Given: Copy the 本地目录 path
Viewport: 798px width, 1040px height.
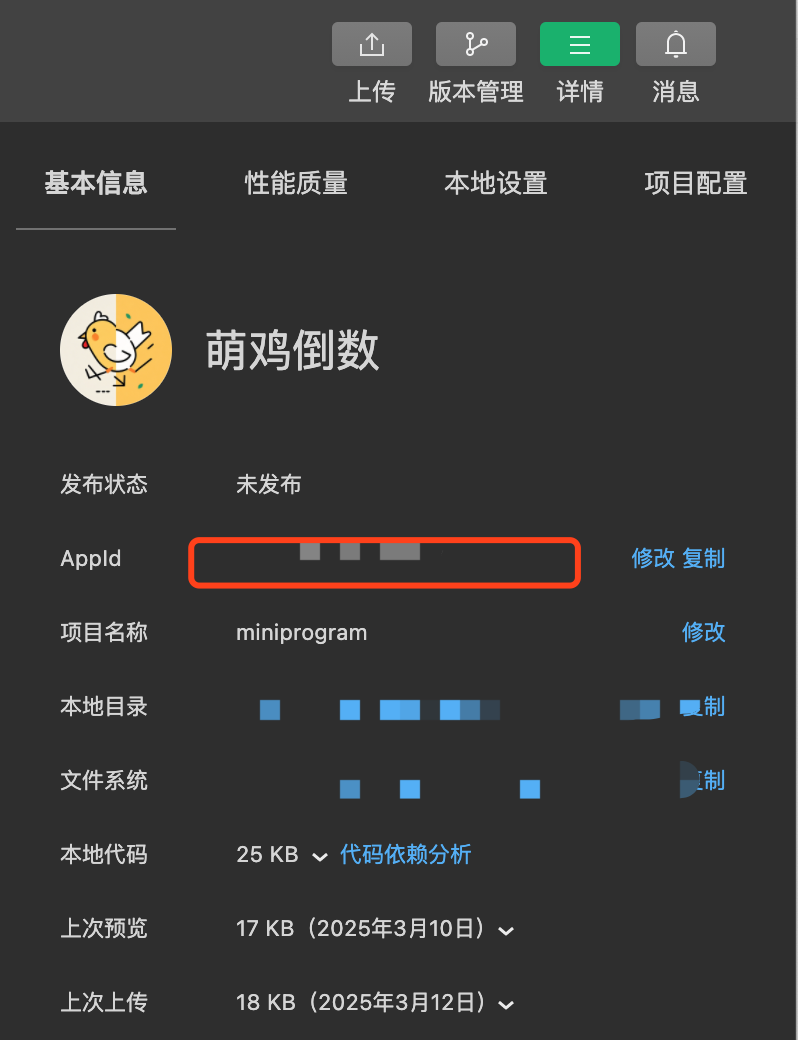Looking at the screenshot, I should click(704, 706).
